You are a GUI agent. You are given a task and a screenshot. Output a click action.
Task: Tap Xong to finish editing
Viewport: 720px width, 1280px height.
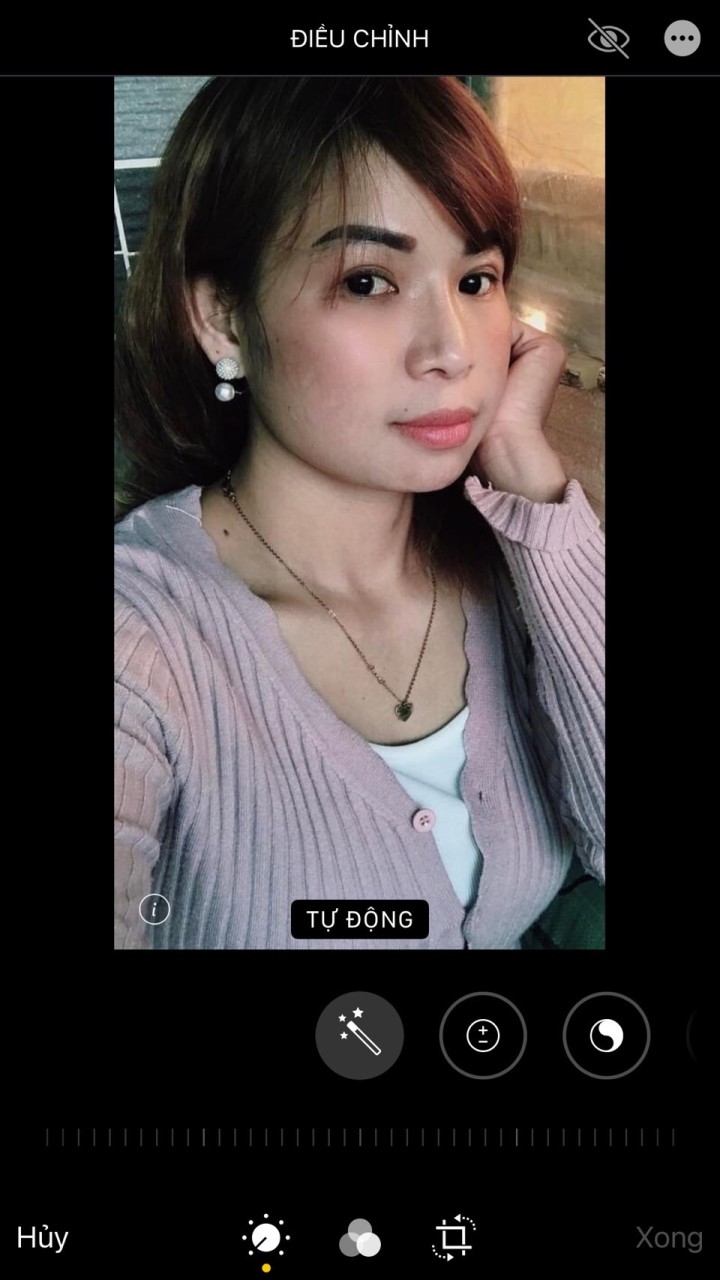tap(669, 1238)
